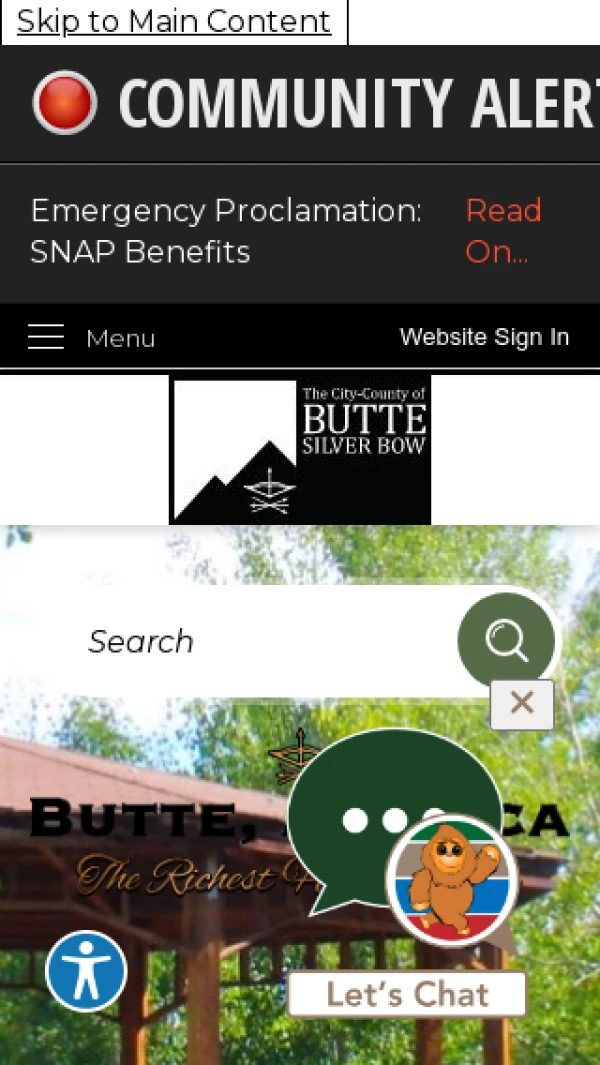
Task: Dismiss the chat widget with the X
Action: coord(521,704)
